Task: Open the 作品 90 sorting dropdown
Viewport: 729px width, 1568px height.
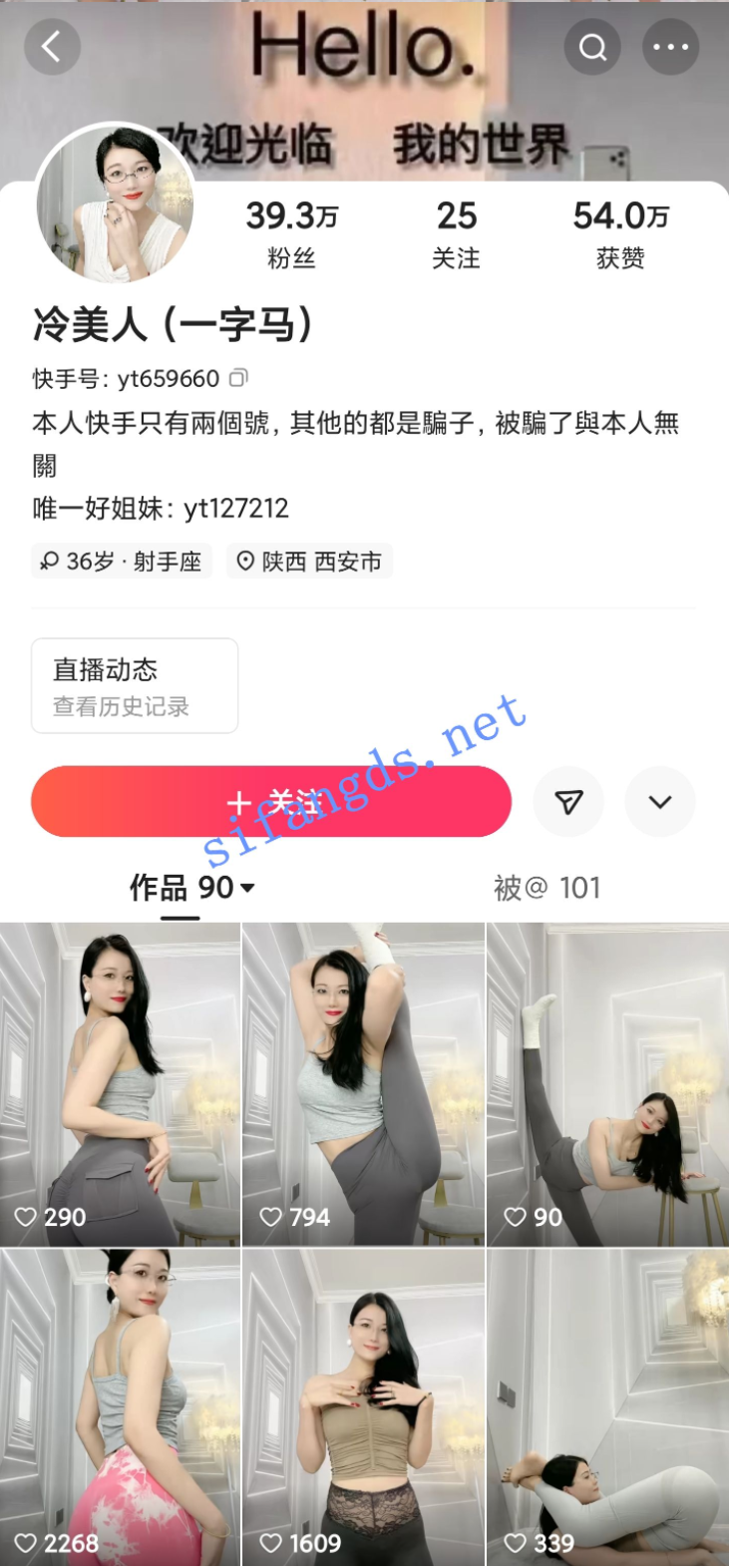Action: point(192,887)
